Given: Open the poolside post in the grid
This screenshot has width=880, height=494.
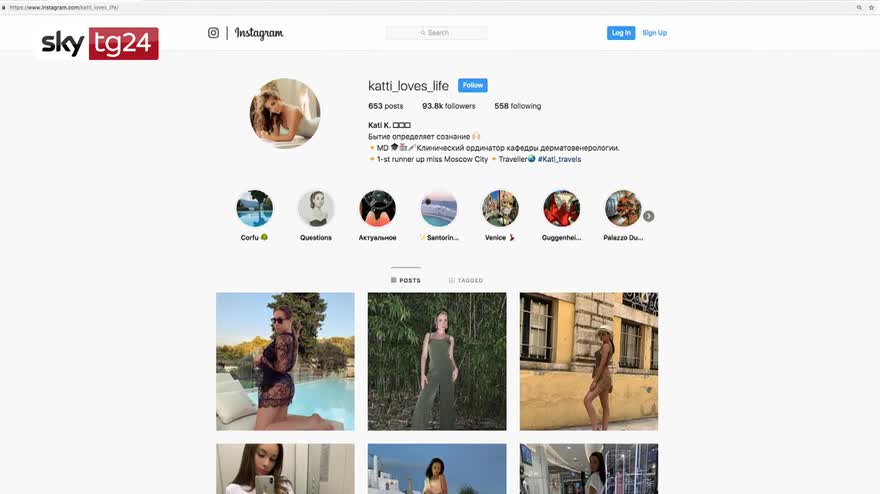Looking at the screenshot, I should tap(285, 361).
